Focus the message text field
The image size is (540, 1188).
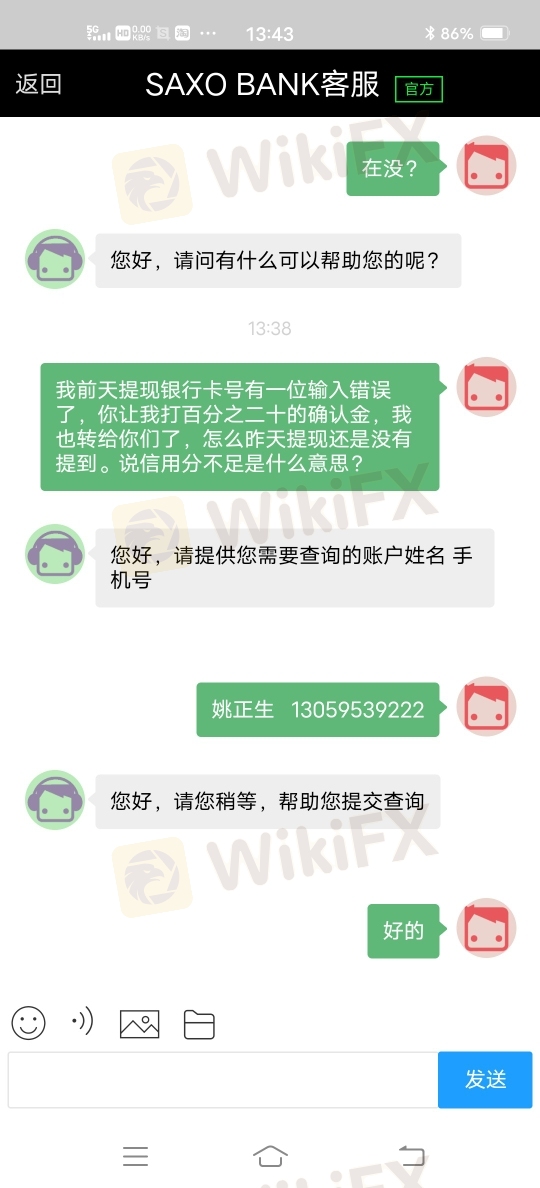[x=223, y=1080]
